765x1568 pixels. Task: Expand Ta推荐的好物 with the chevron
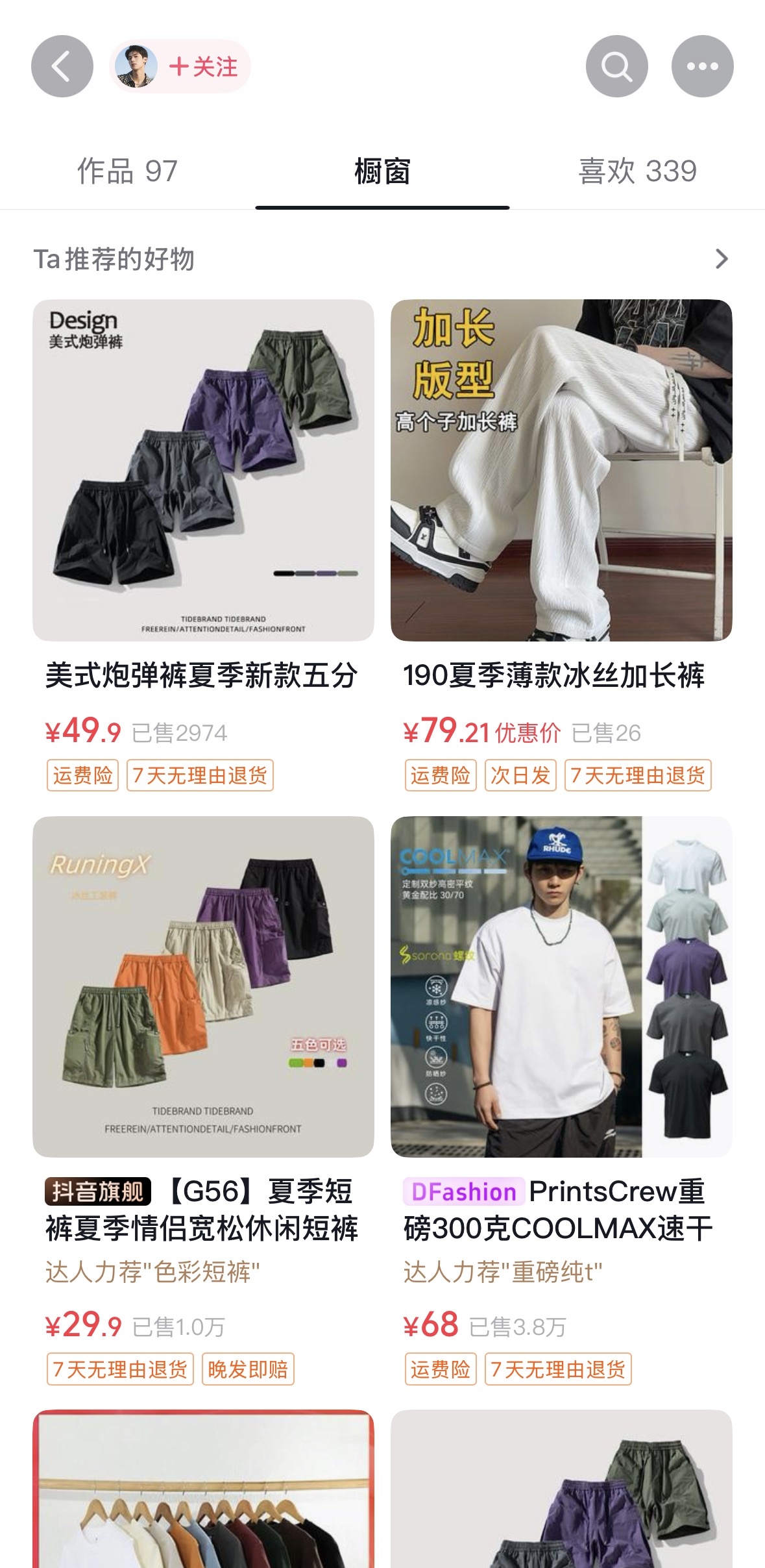tap(721, 259)
